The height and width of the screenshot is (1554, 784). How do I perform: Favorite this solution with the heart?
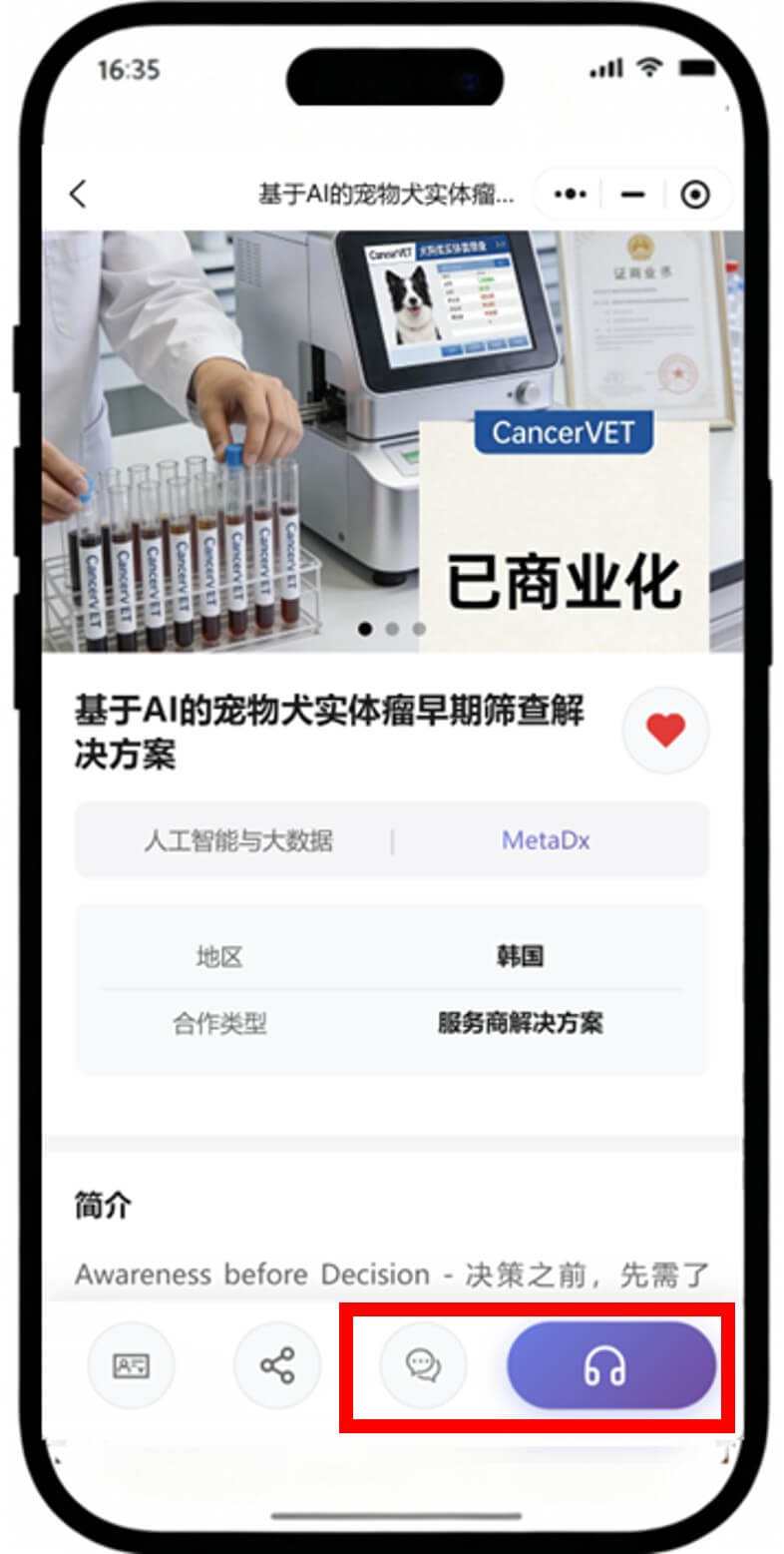point(665,732)
